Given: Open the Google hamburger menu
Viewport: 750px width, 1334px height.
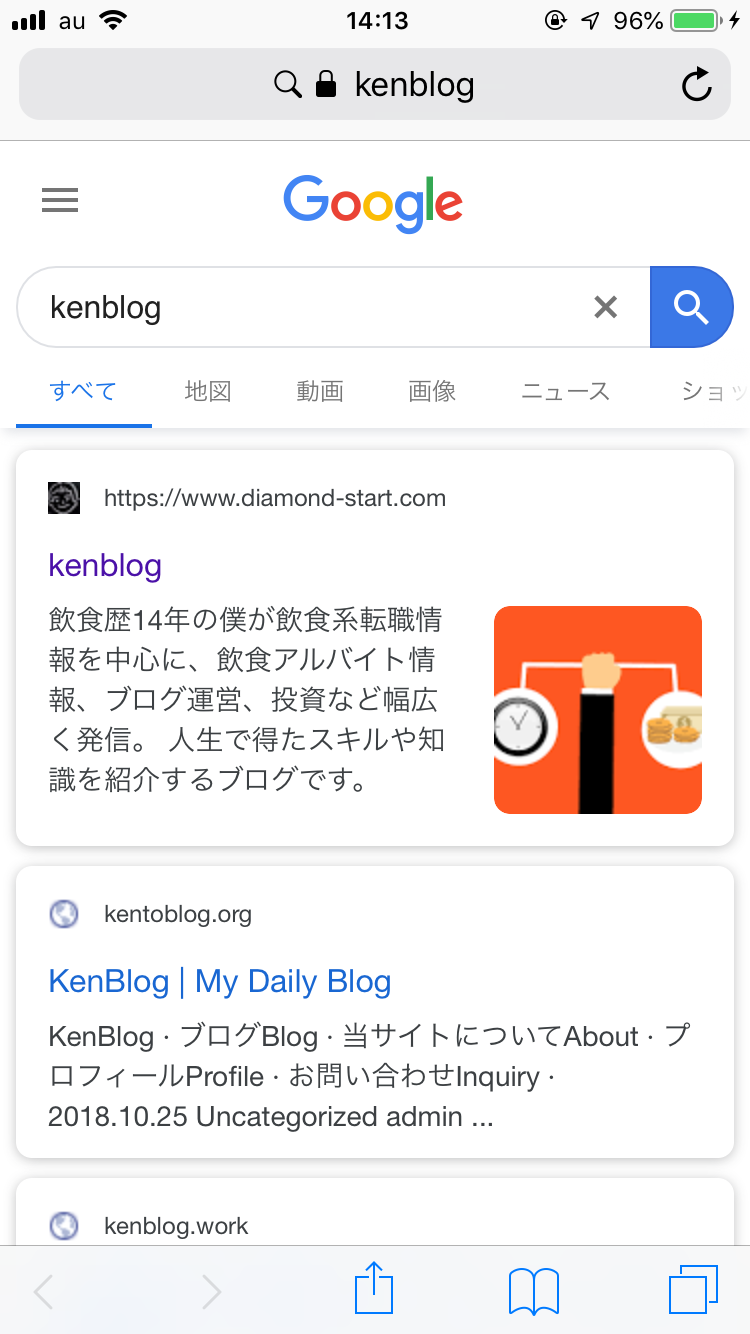Looking at the screenshot, I should [x=60, y=202].
